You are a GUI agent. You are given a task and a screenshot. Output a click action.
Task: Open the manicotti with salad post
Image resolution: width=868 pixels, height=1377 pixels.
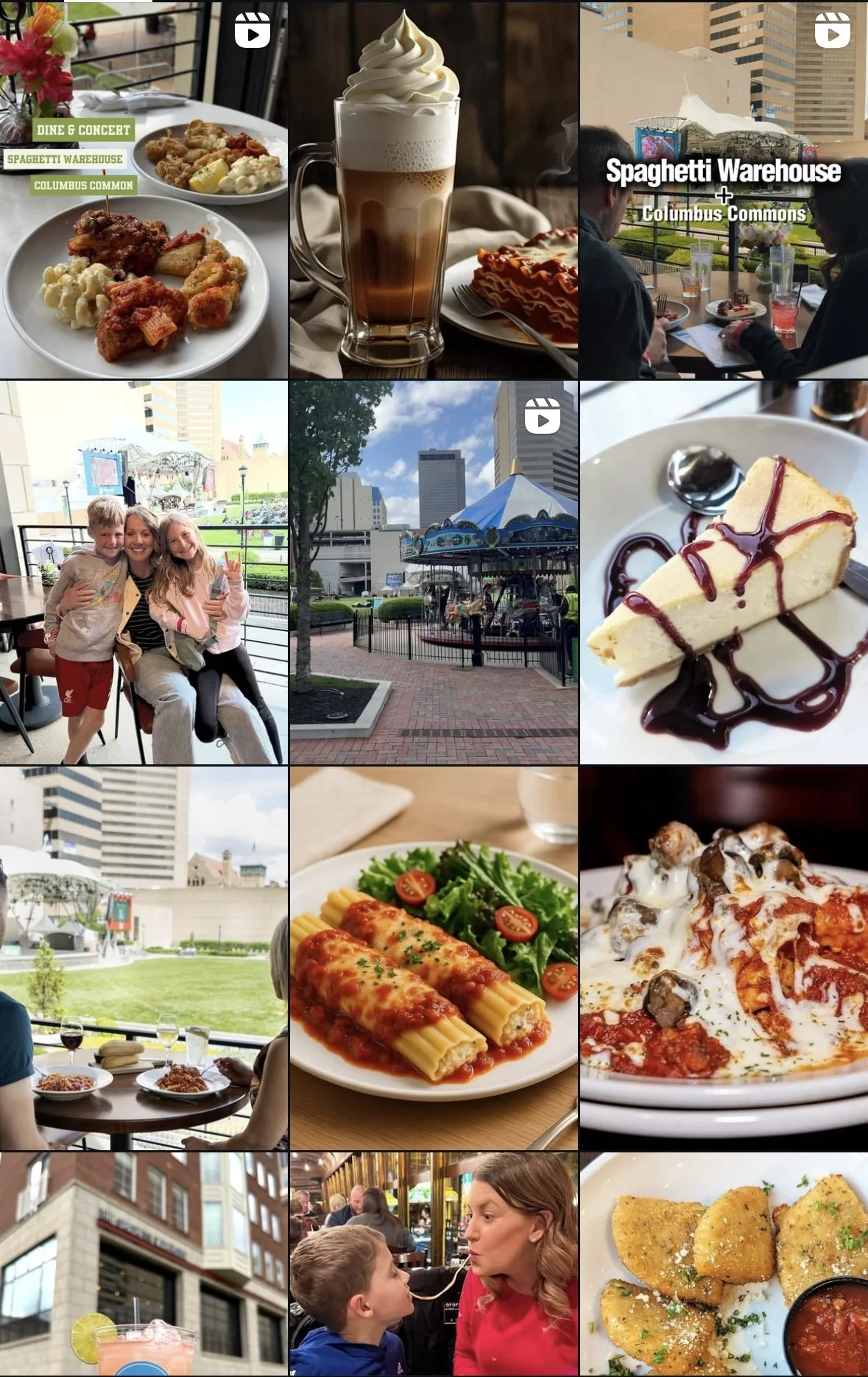click(x=434, y=958)
